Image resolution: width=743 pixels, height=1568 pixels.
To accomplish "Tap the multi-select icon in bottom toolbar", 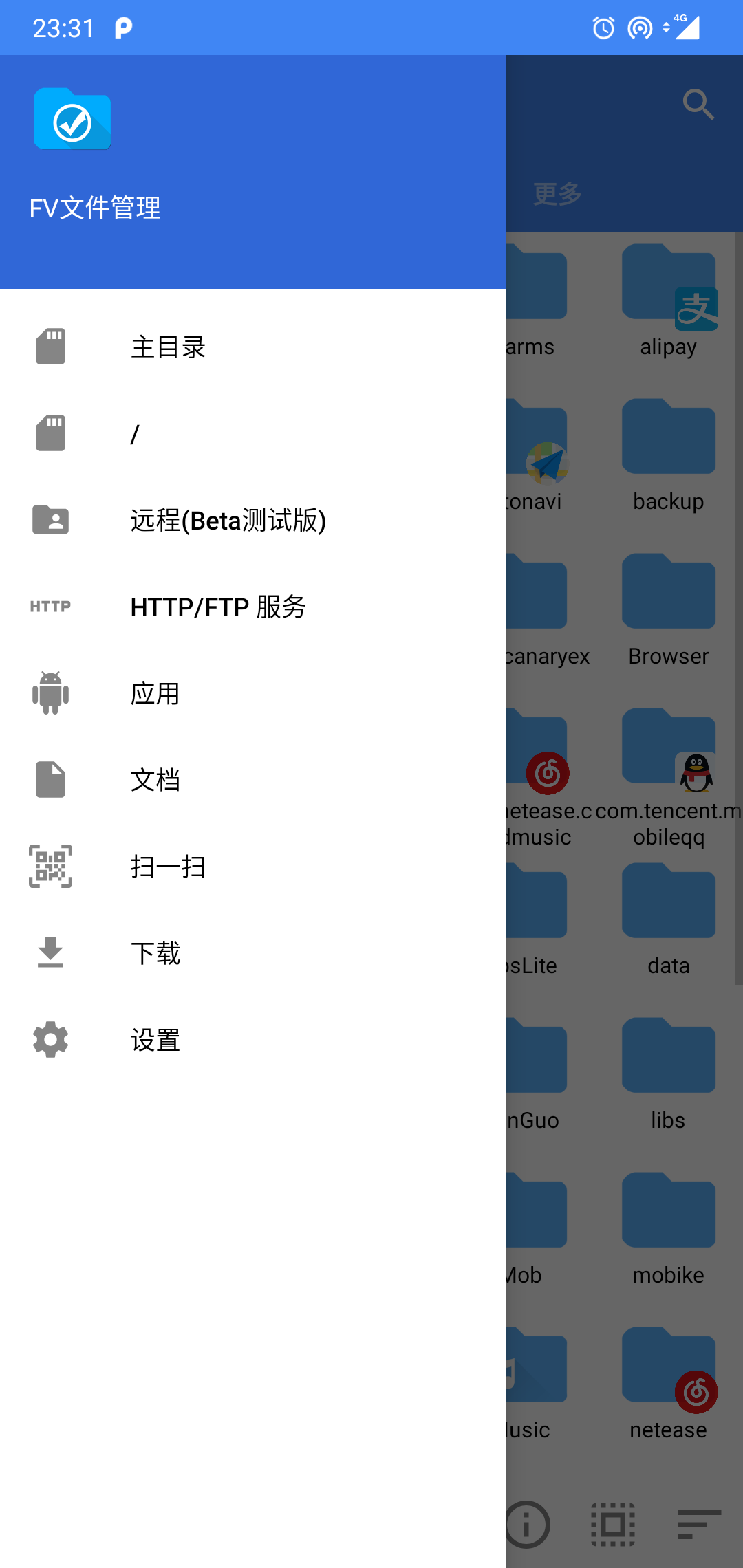I will tap(612, 1525).
